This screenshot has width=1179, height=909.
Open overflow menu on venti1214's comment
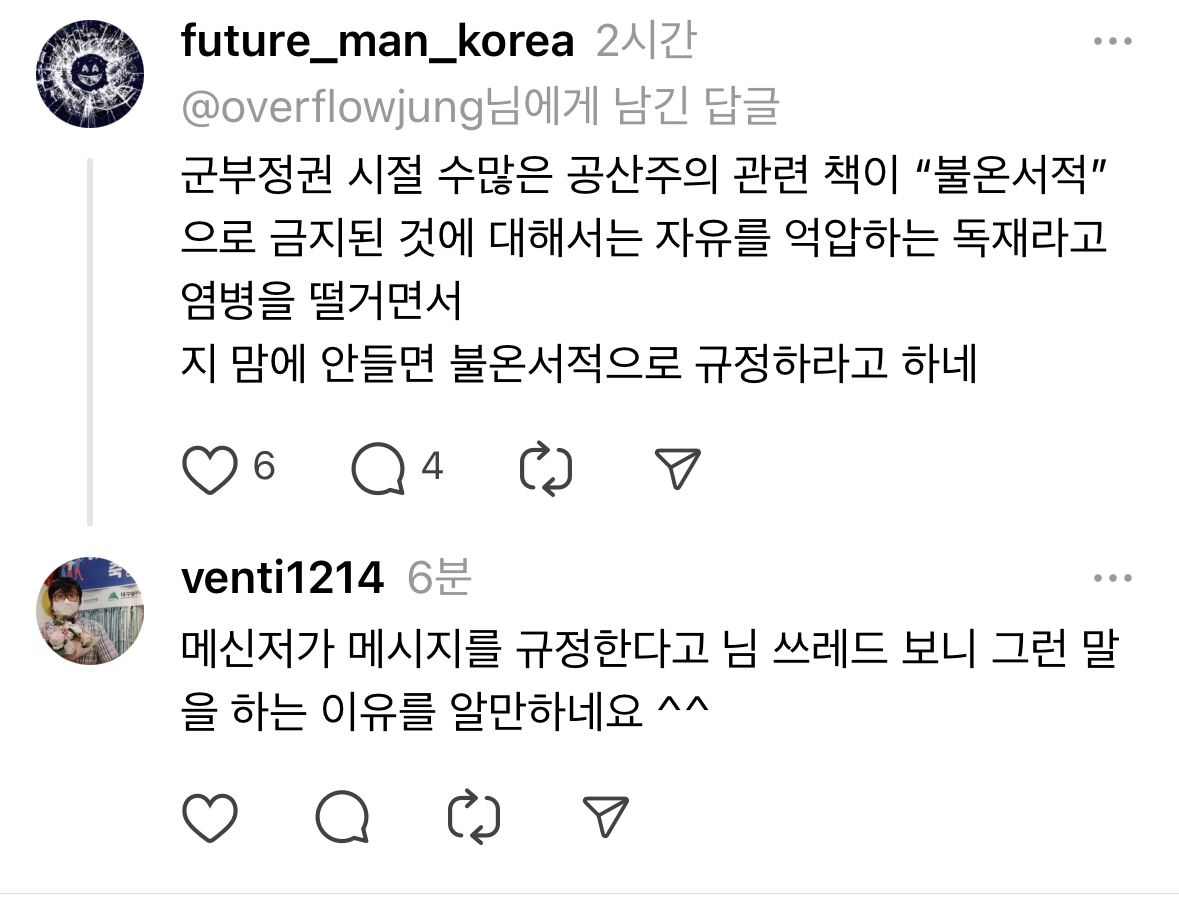coord(1112,579)
